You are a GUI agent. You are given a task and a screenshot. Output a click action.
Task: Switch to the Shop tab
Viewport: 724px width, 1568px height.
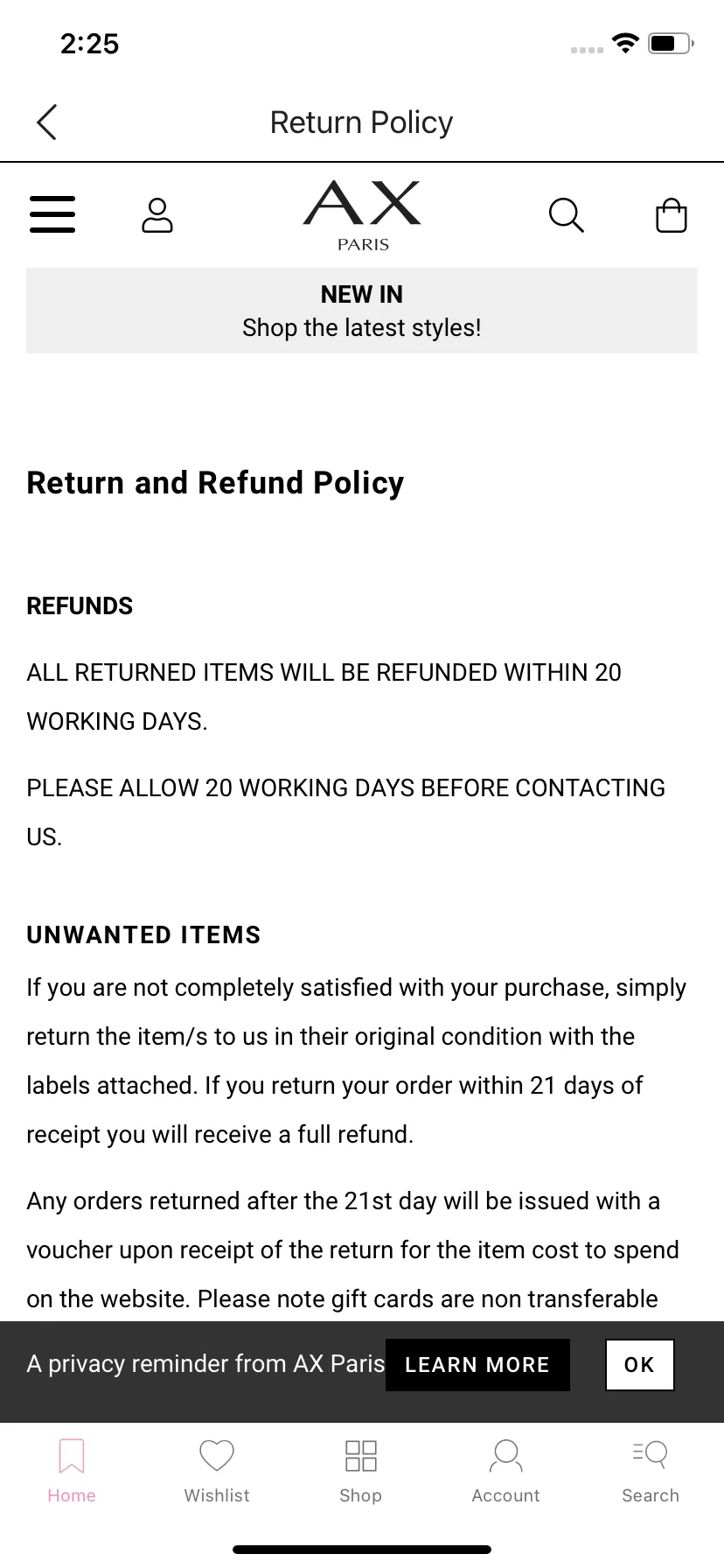pos(361,1471)
